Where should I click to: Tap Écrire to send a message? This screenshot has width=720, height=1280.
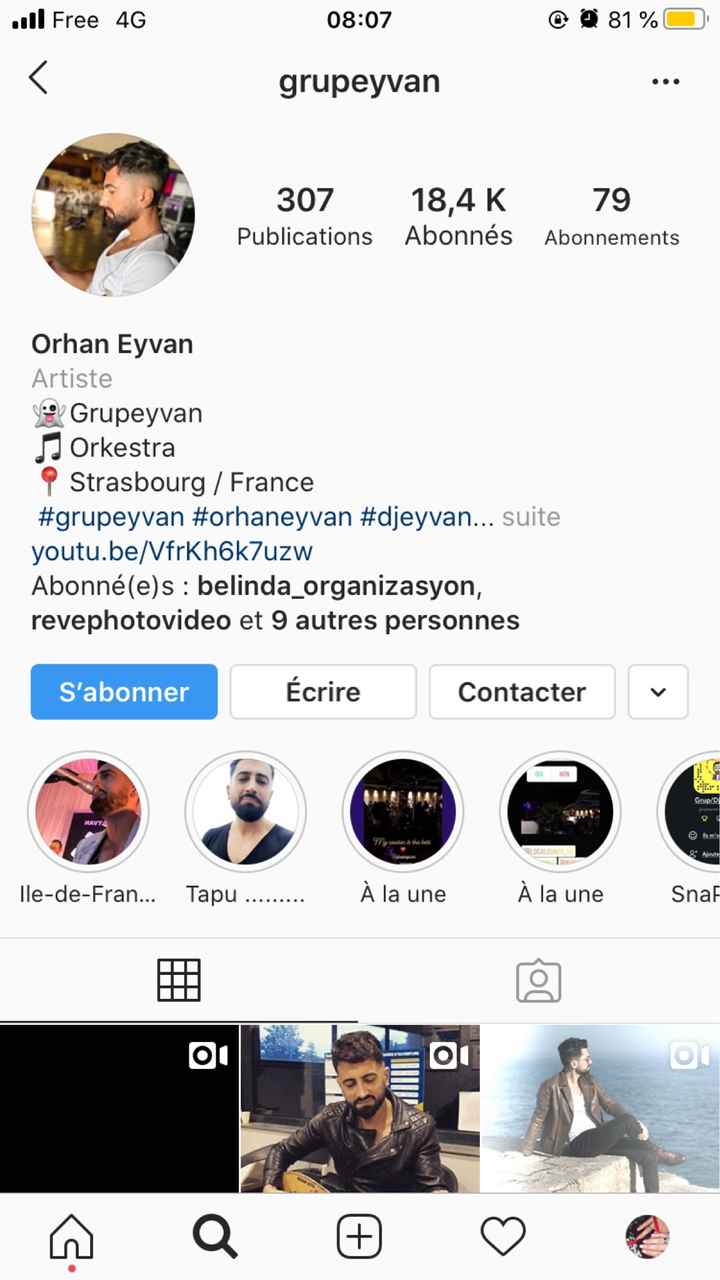coord(323,692)
